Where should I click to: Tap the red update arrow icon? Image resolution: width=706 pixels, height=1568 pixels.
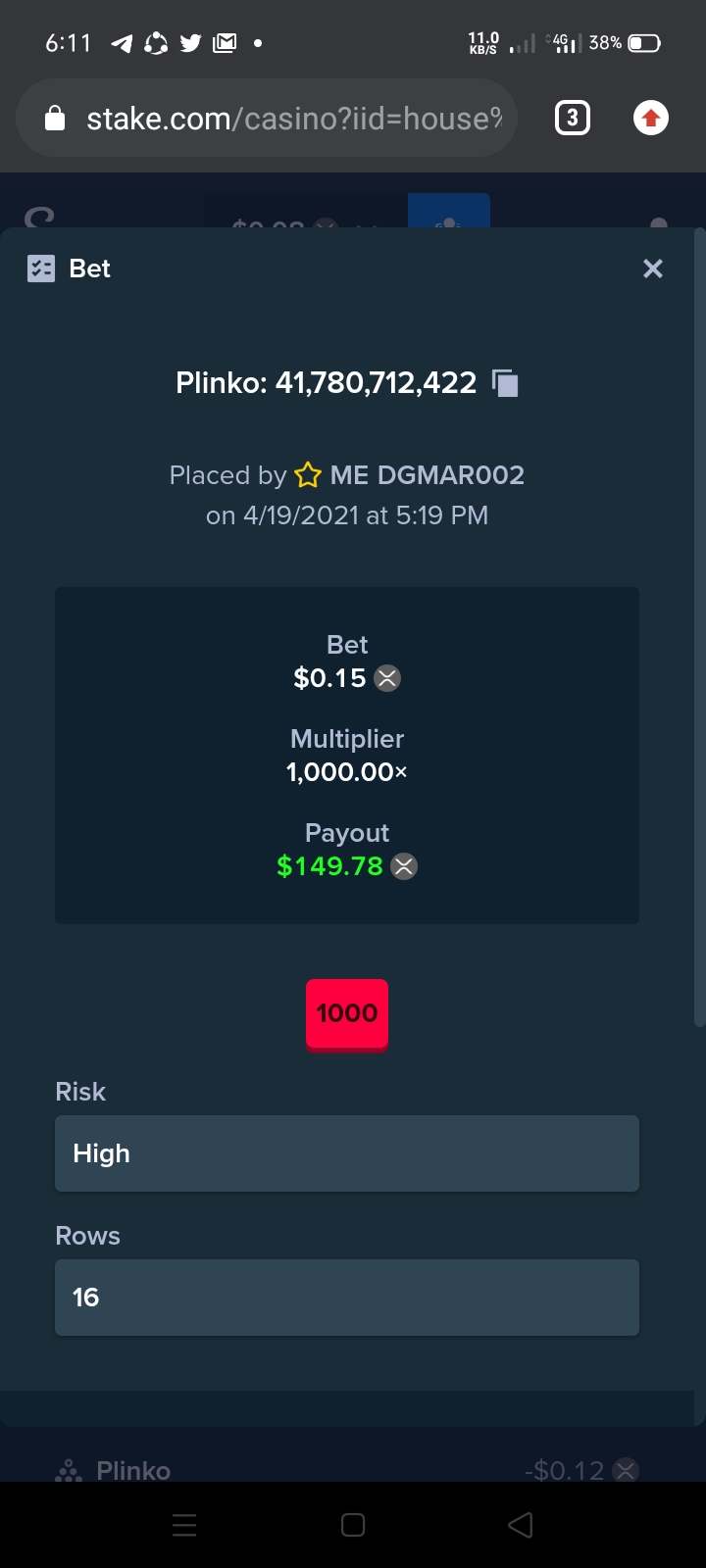pyautogui.click(x=650, y=119)
